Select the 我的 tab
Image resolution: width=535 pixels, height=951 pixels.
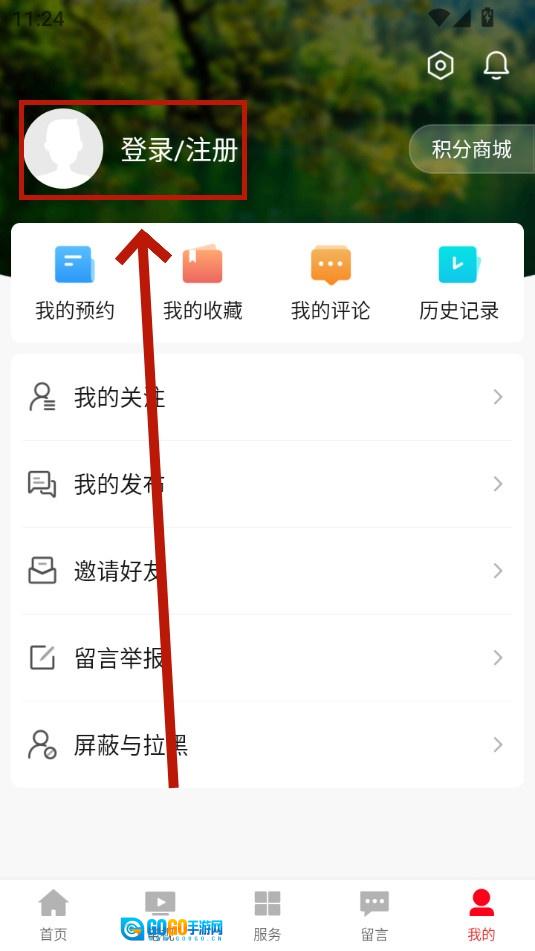click(482, 915)
